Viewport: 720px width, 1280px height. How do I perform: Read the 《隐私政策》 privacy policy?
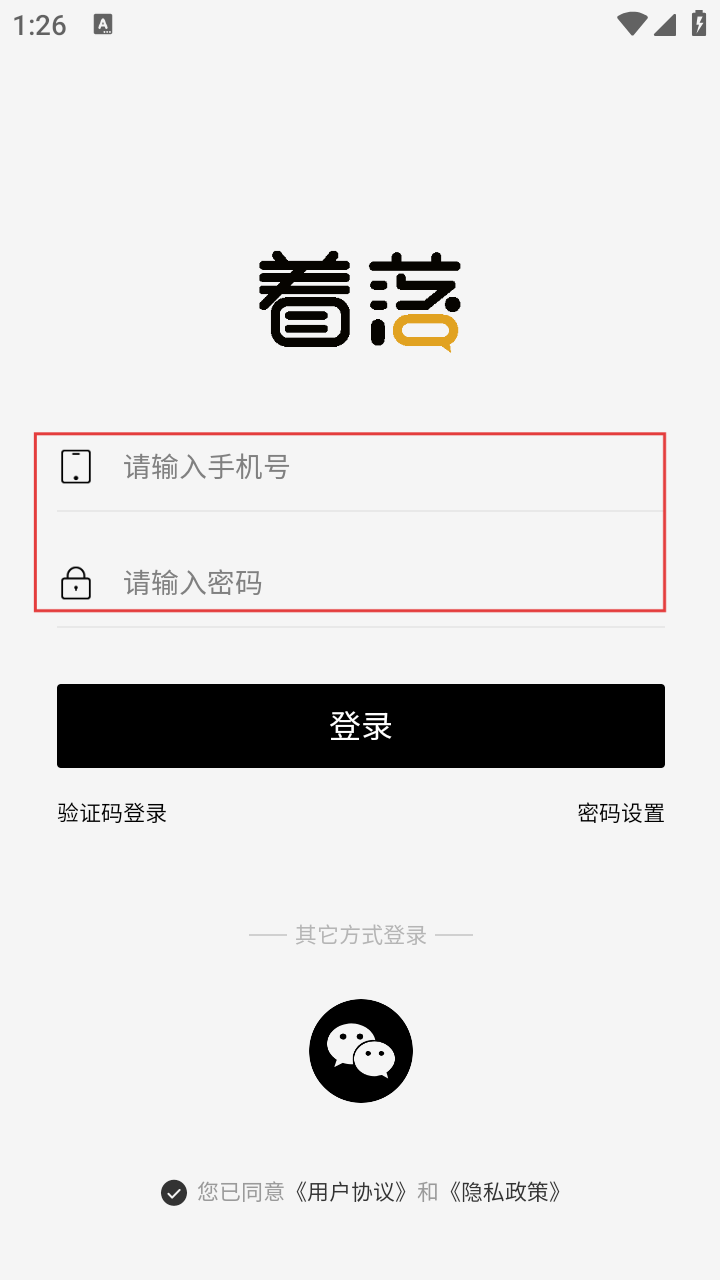[x=504, y=1192]
